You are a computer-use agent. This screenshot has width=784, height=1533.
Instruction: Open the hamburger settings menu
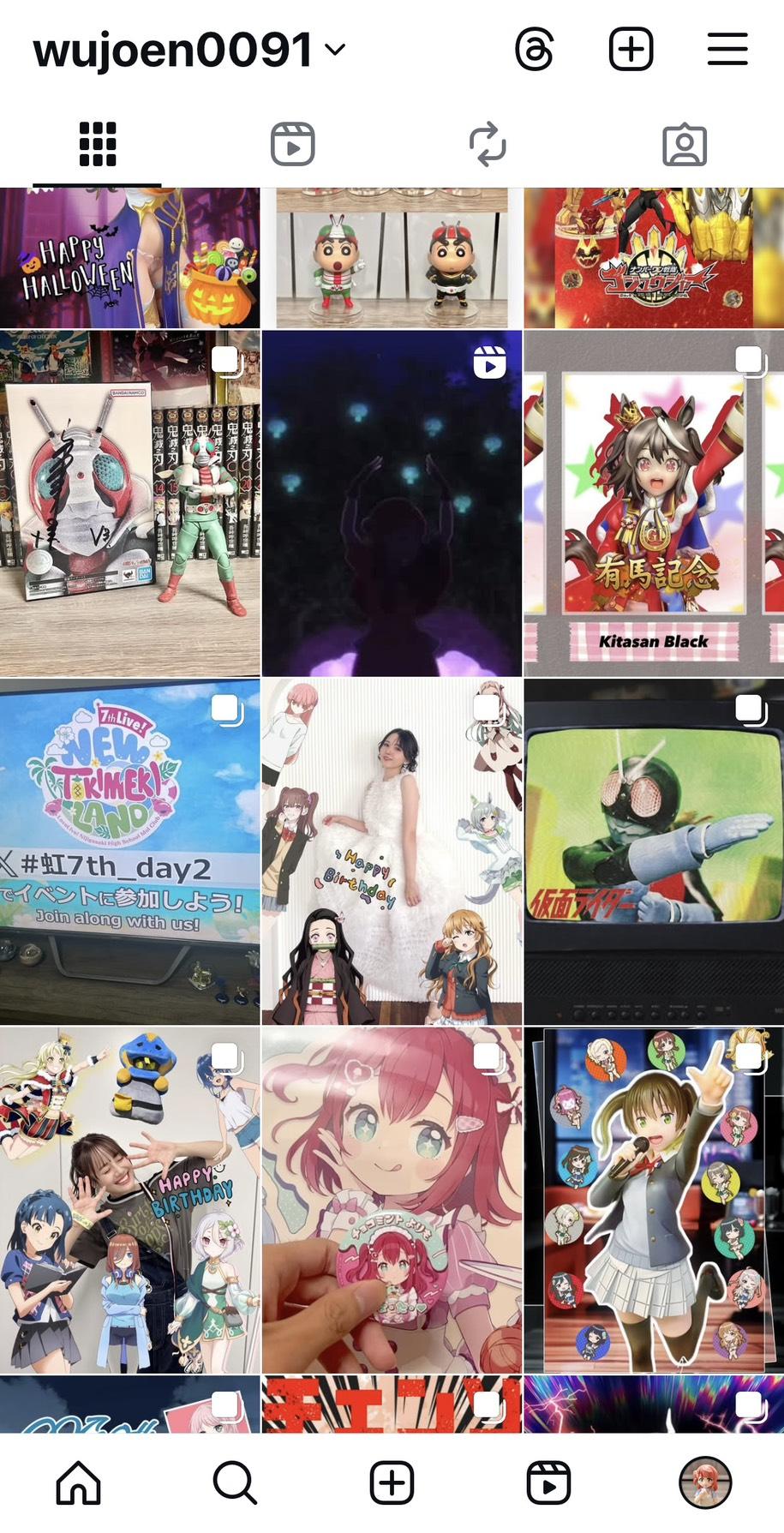(727, 49)
